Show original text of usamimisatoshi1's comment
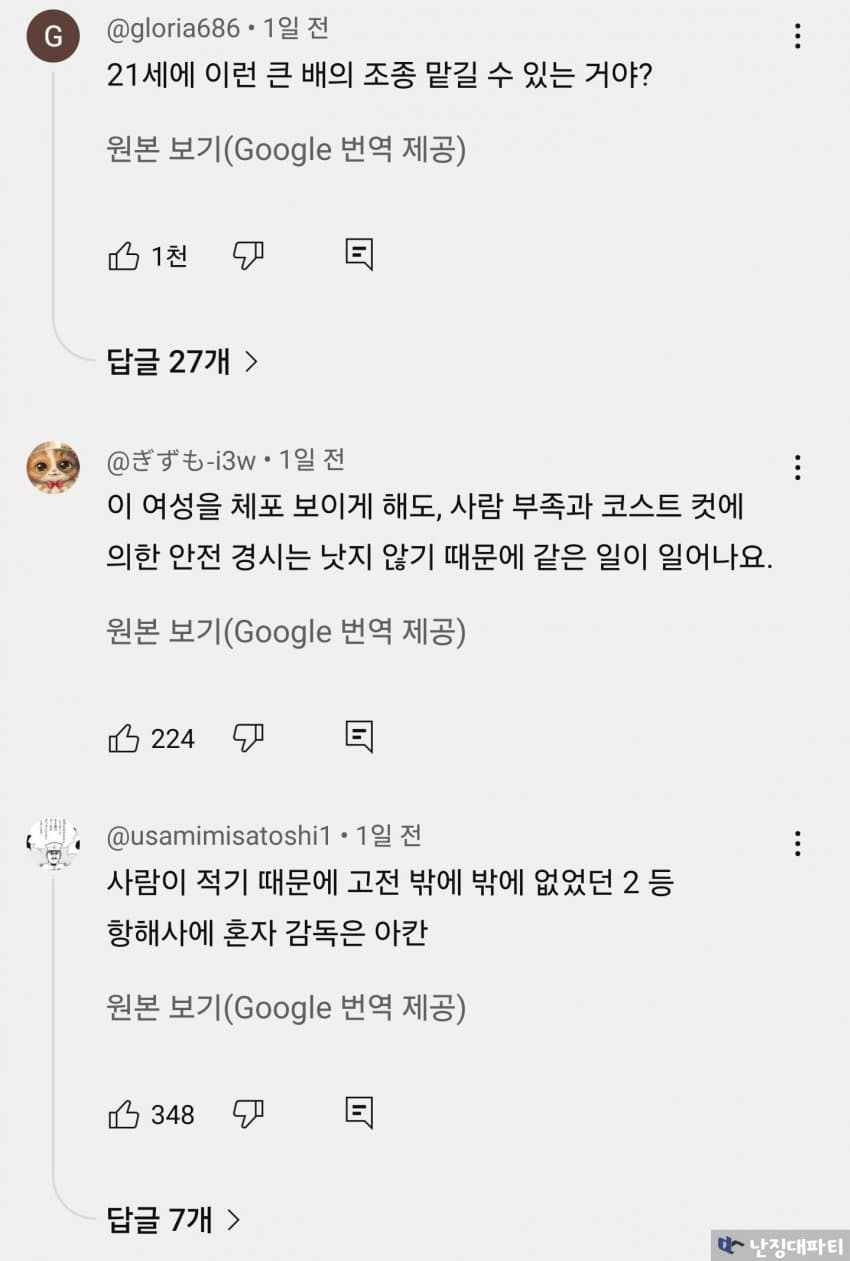Image resolution: width=850 pixels, height=1261 pixels. [286, 1007]
